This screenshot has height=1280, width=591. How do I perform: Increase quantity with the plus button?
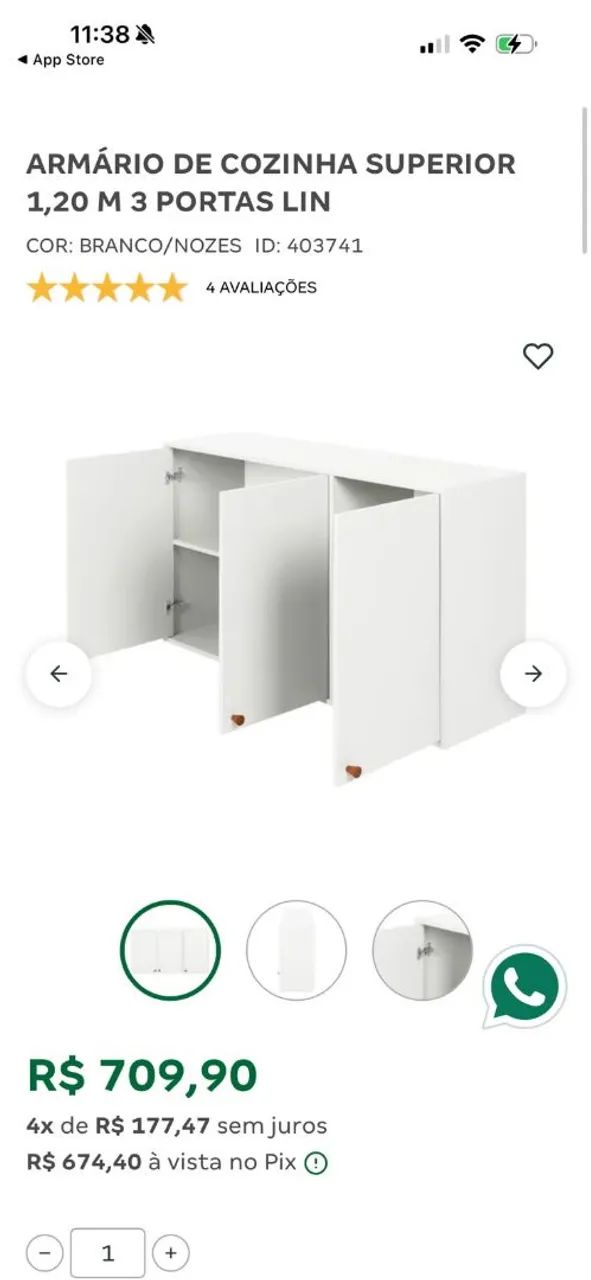click(171, 1253)
